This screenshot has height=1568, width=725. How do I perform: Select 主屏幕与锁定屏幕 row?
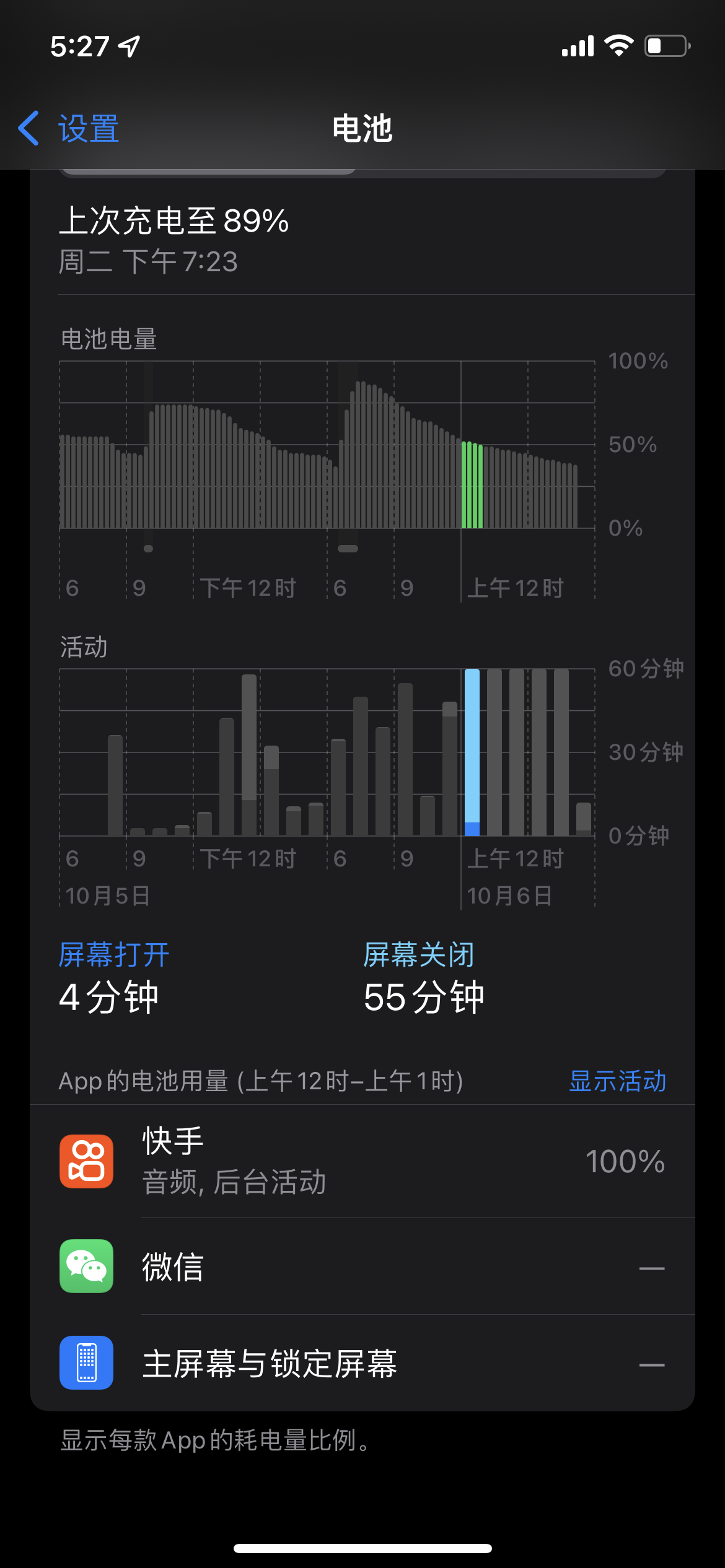[x=362, y=1364]
